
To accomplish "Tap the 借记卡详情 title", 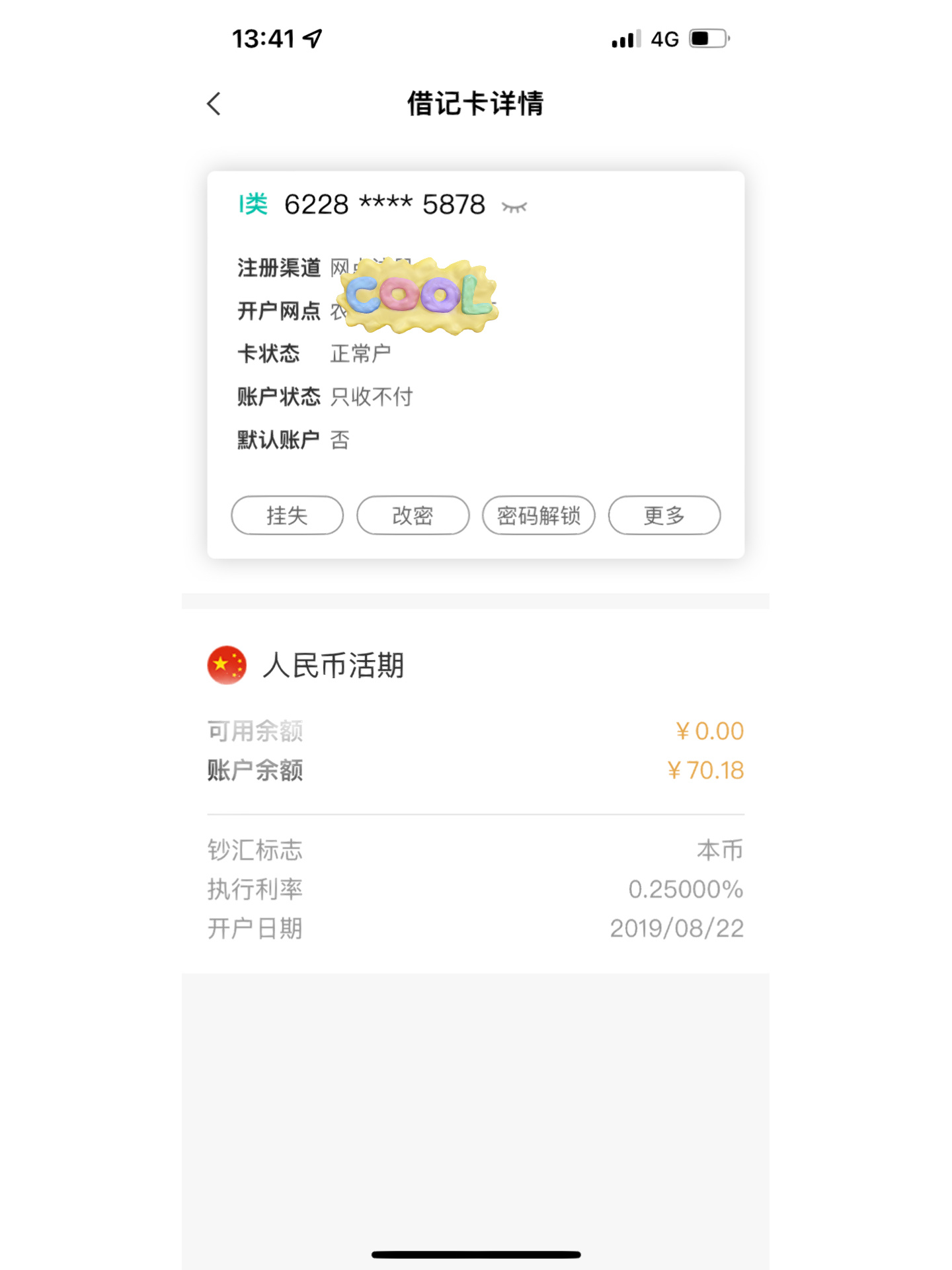I will coord(475,104).
